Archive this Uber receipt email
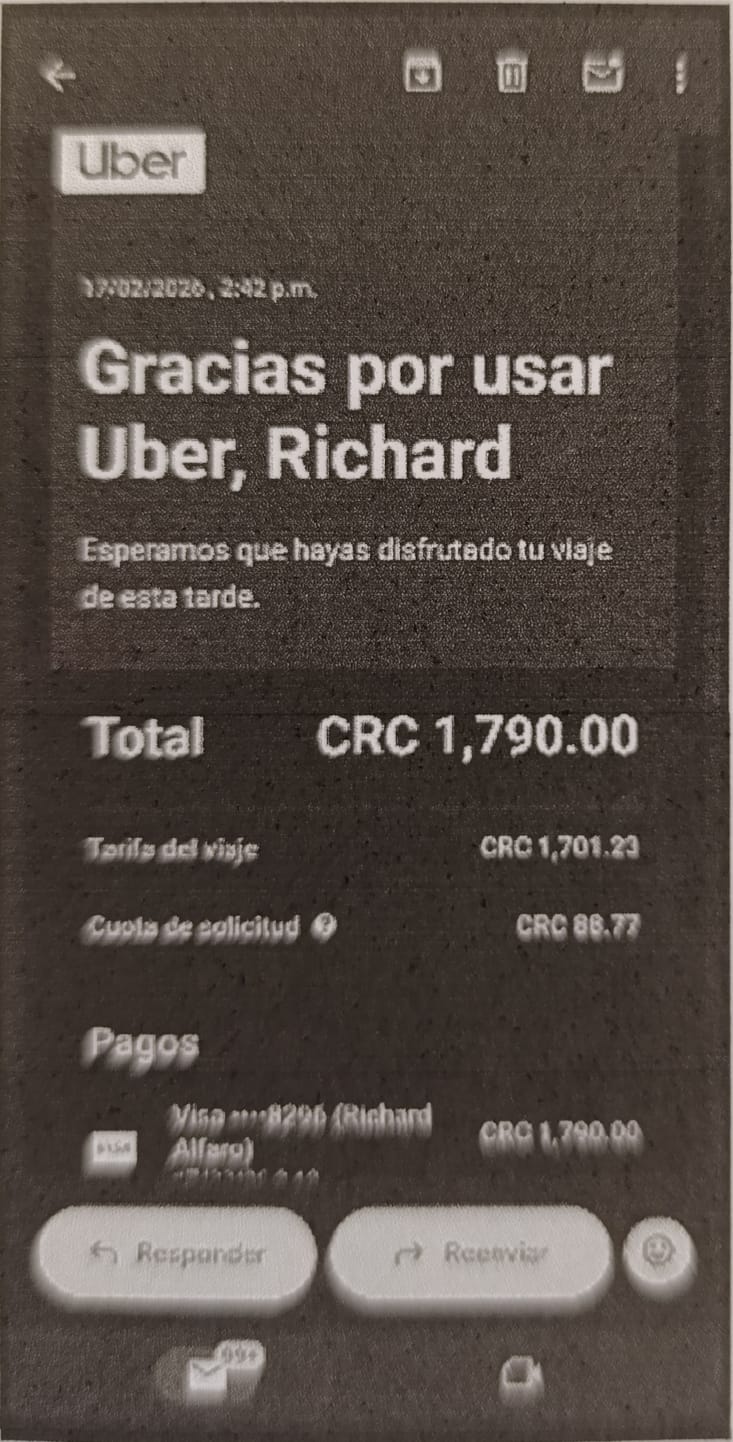Image resolution: width=733 pixels, height=1442 pixels. [x=422, y=75]
